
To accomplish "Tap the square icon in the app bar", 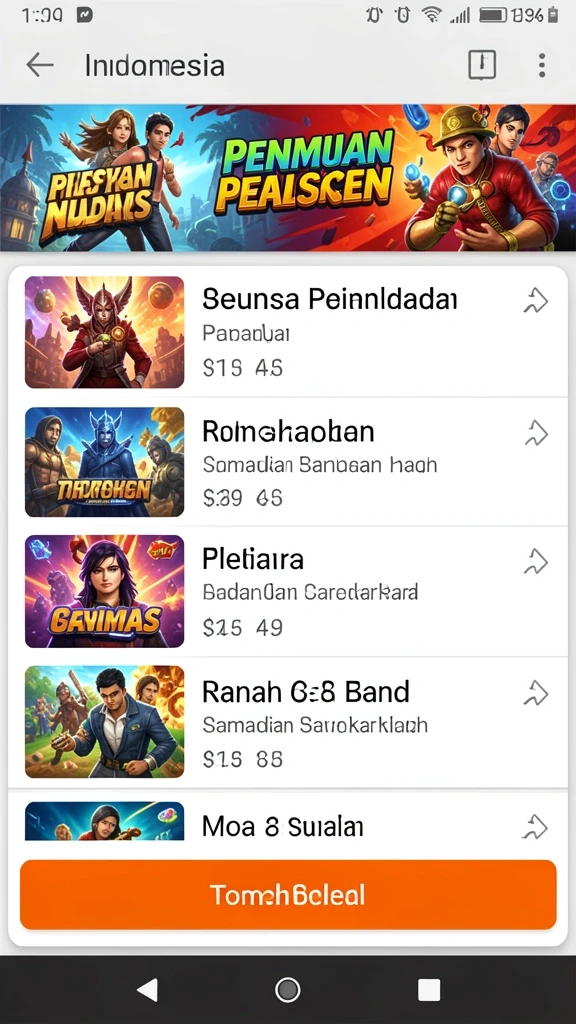I will (x=482, y=65).
